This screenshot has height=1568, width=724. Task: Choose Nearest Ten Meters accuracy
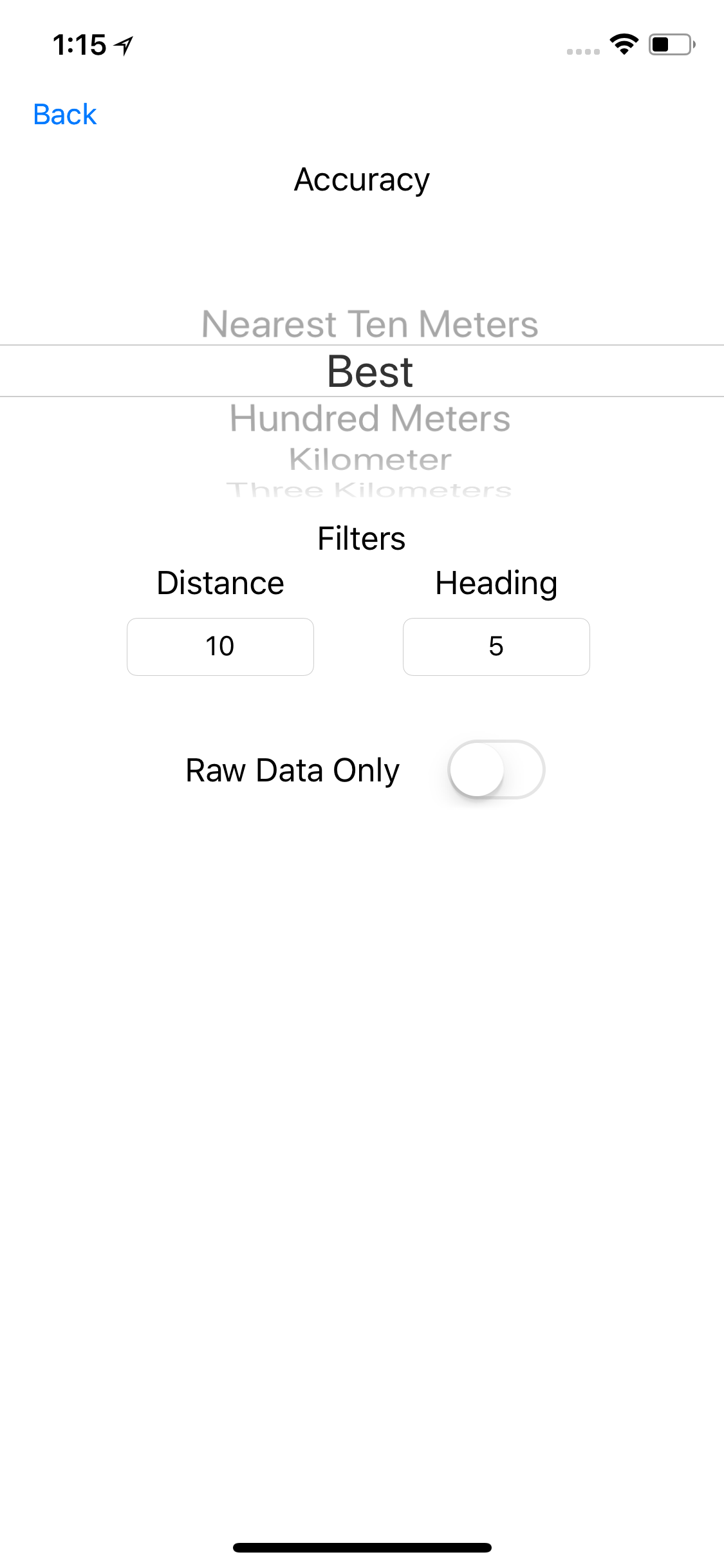tap(369, 324)
